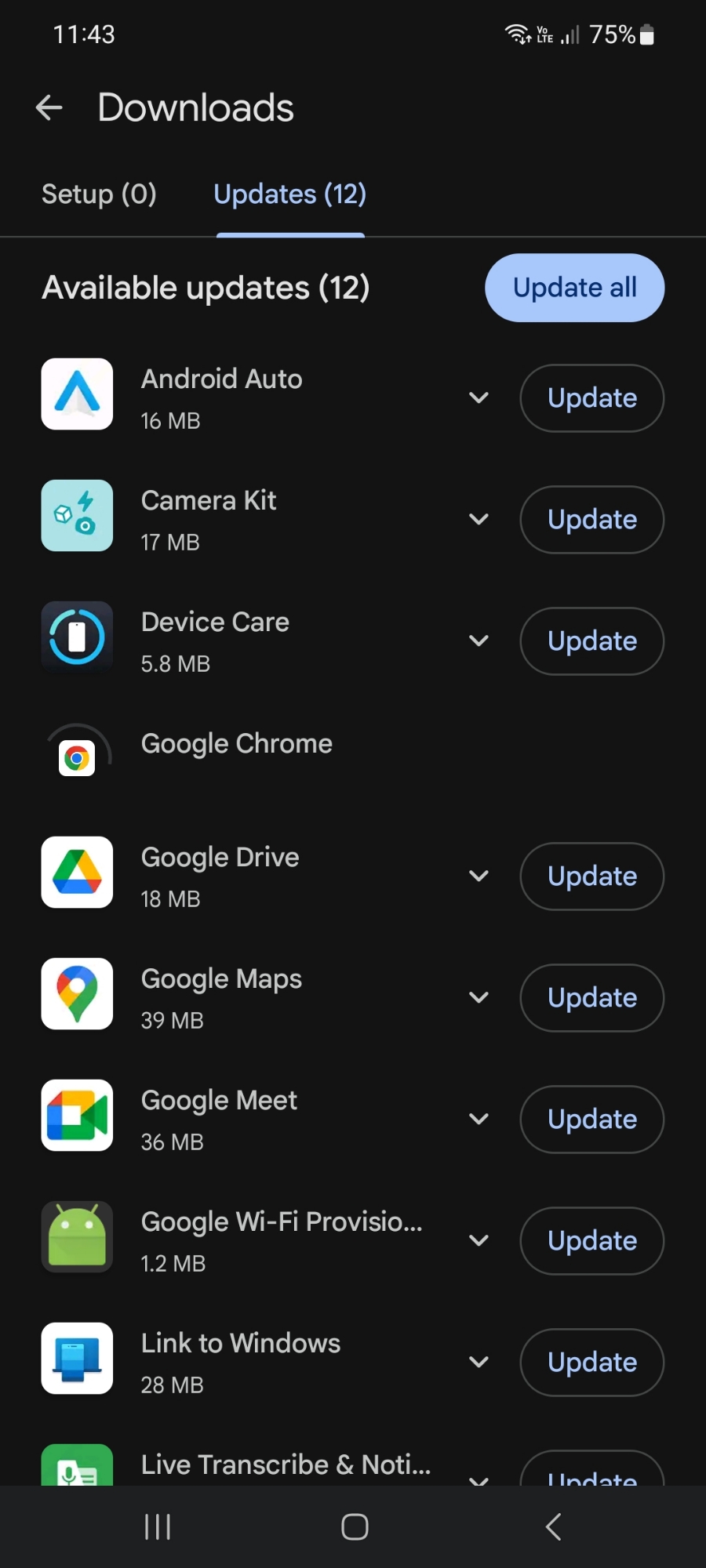Update Google Wi-Fi Provisioner
The image size is (706, 1568).
[x=591, y=1241]
